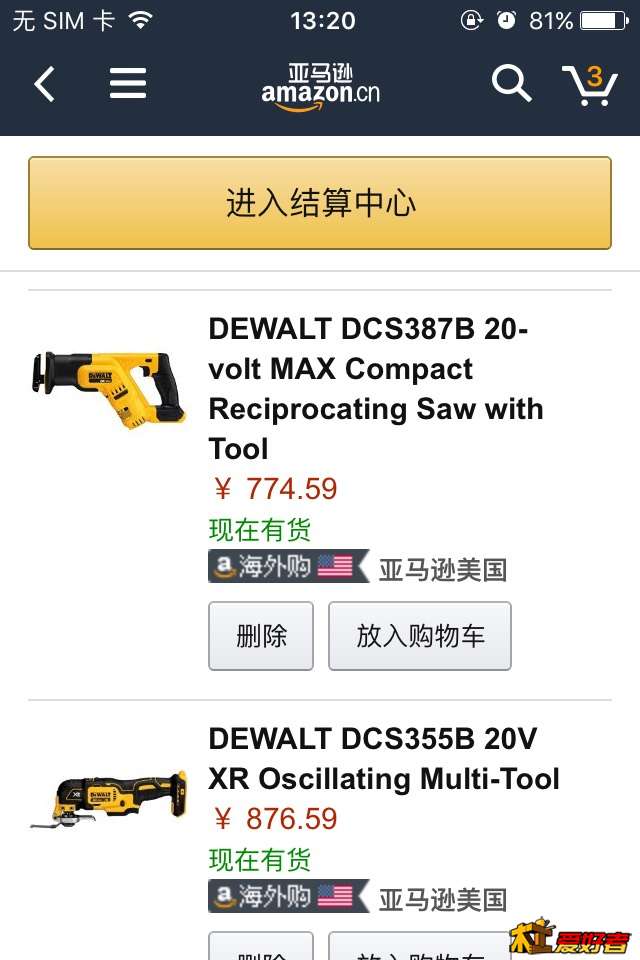Open the shopping cart
640x960 pixels.
(590, 85)
